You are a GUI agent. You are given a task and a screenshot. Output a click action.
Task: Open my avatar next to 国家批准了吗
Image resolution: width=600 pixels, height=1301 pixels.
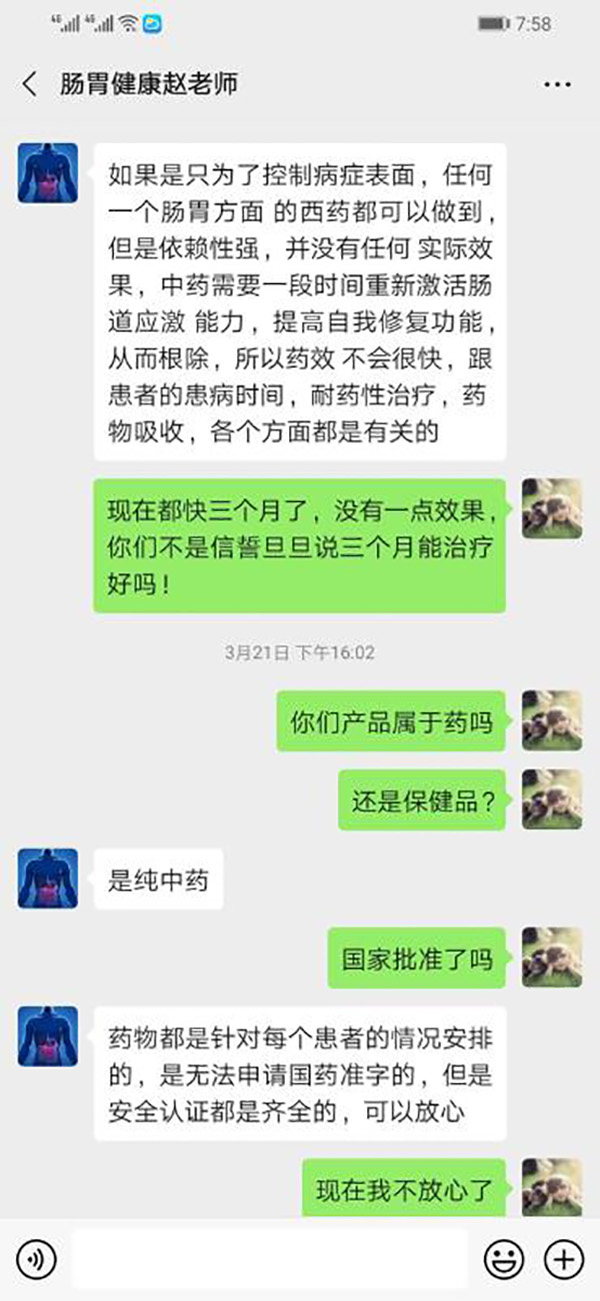[x=552, y=957]
